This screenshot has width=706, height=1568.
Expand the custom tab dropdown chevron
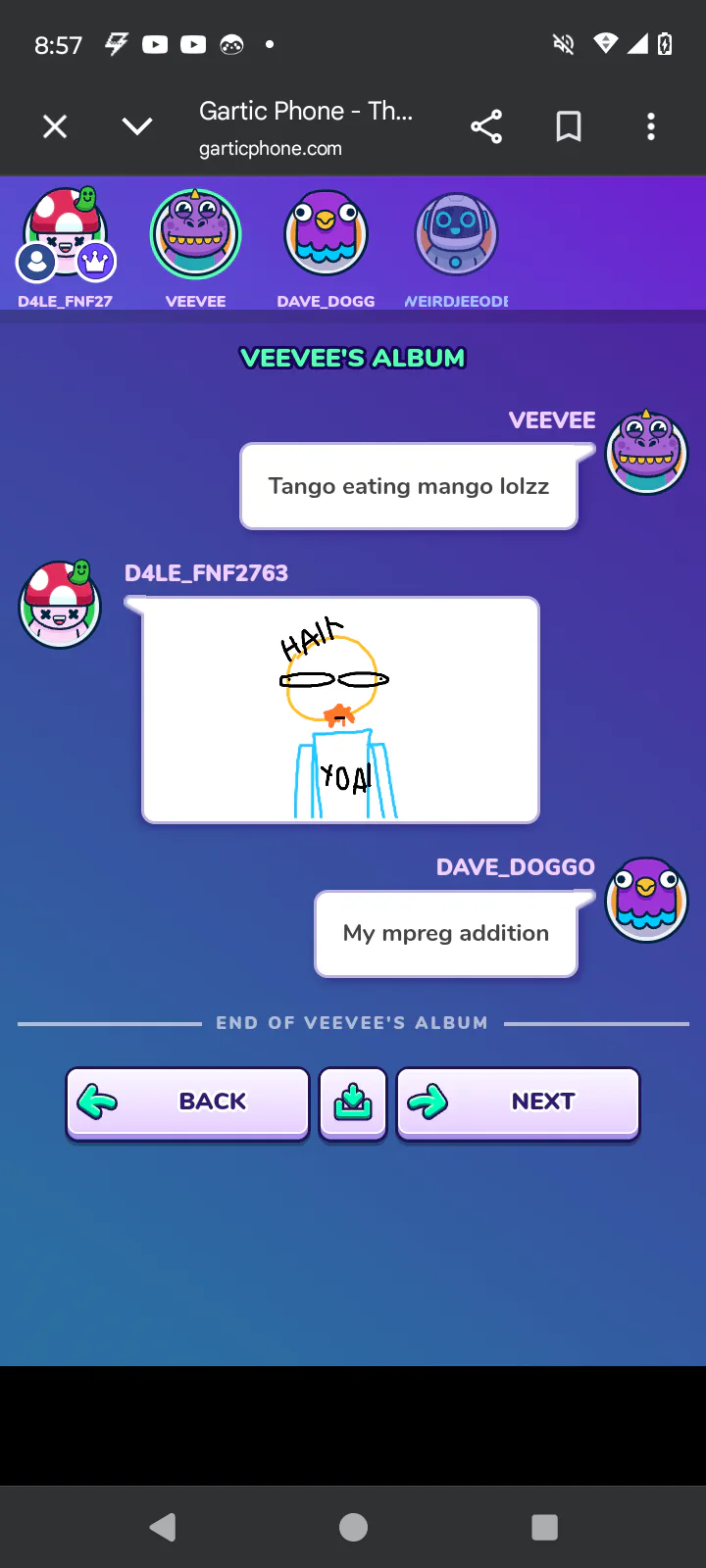137,126
